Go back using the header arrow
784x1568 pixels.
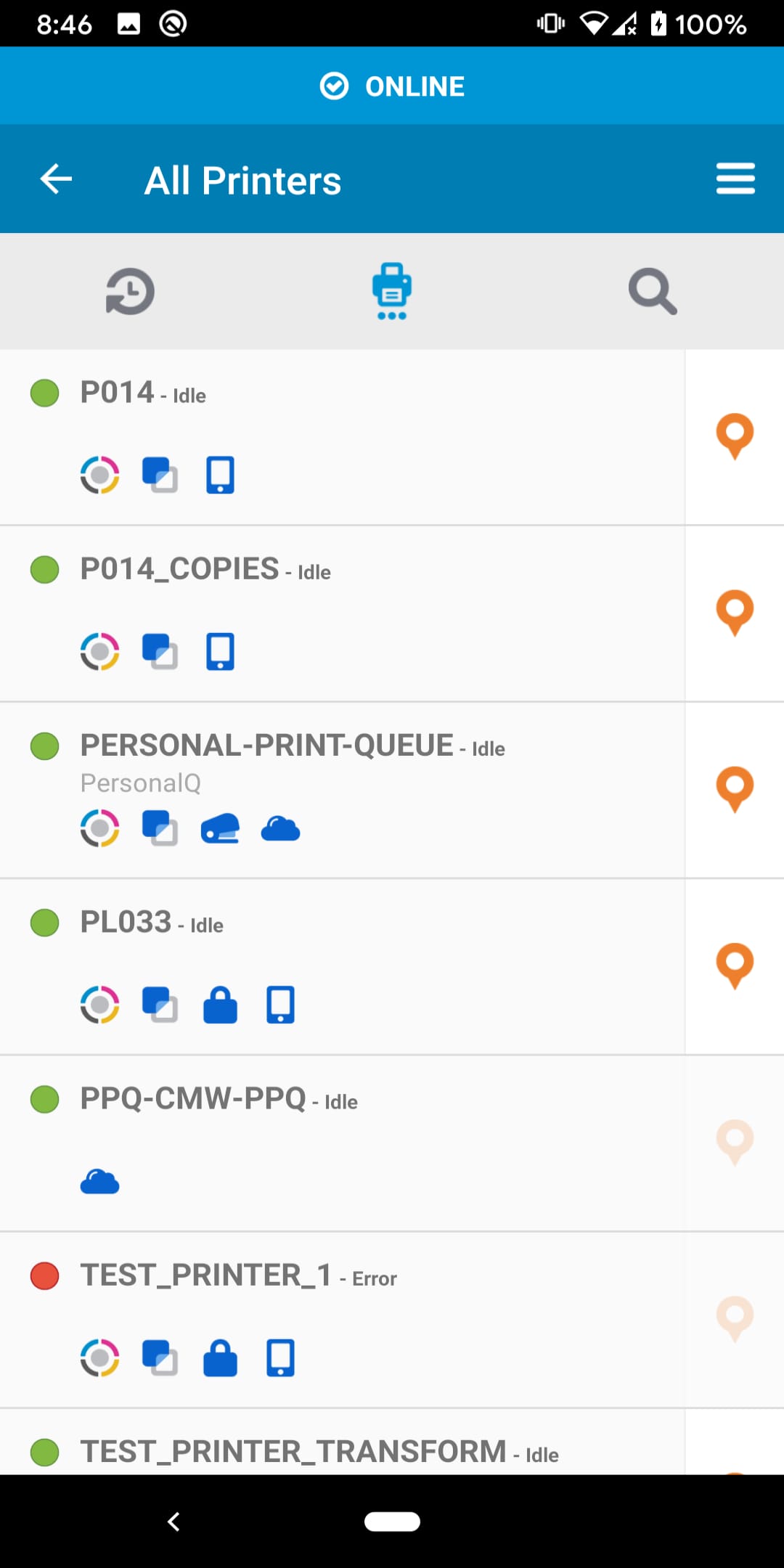click(56, 179)
